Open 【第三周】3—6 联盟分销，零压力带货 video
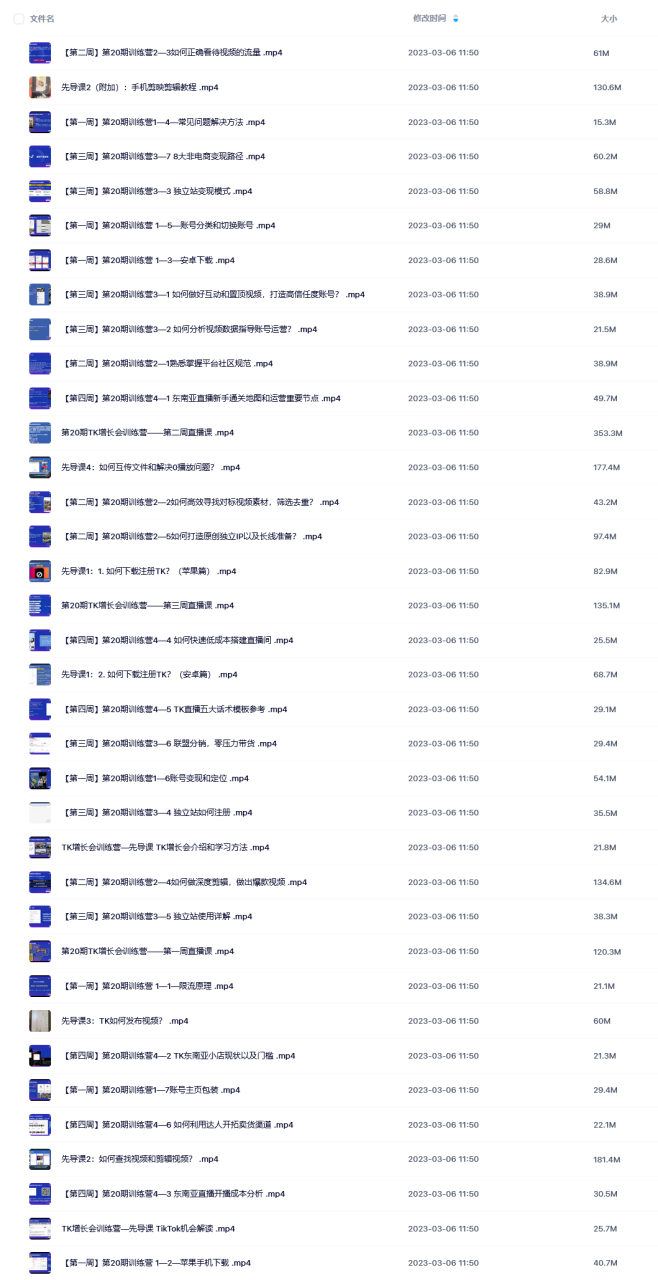 (x=169, y=744)
